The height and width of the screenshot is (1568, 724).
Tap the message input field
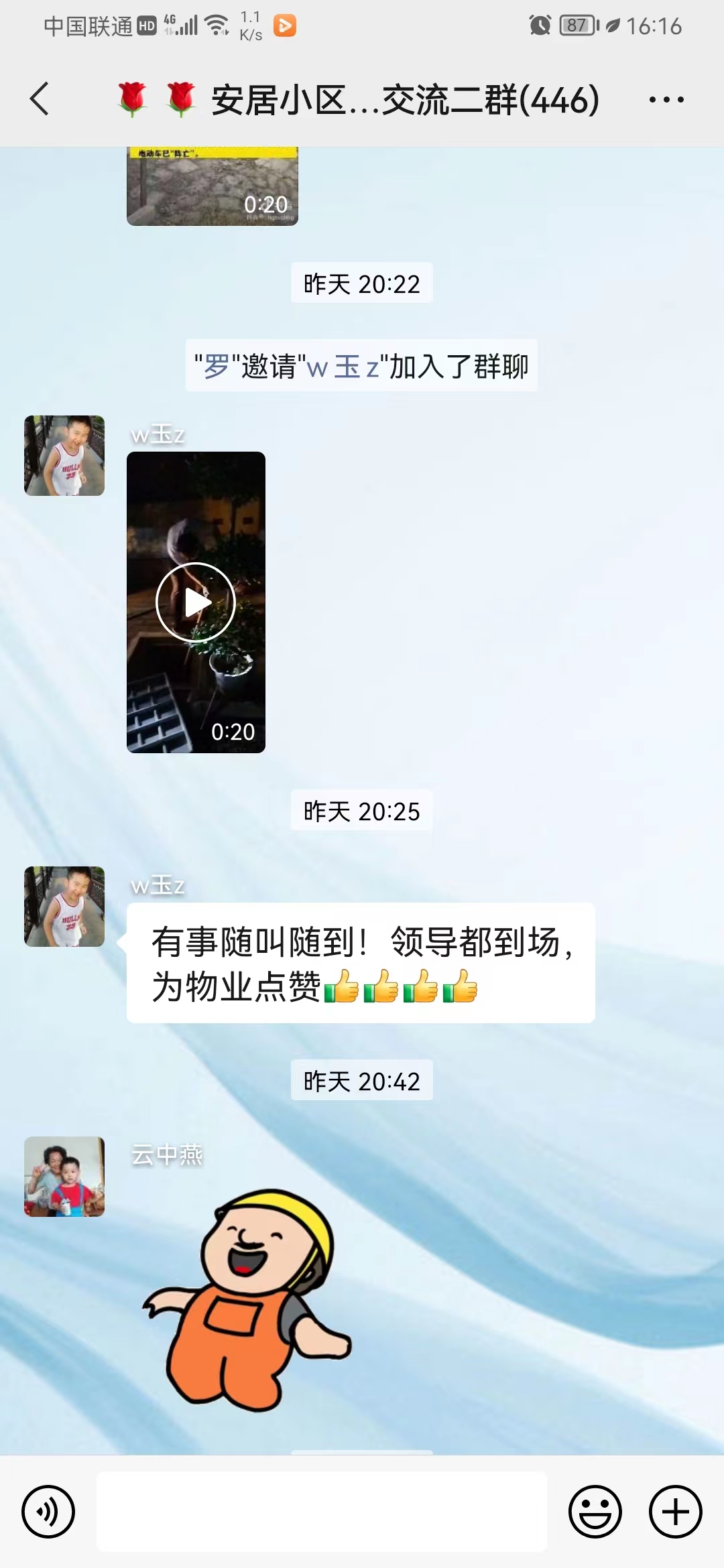pos(322,1511)
